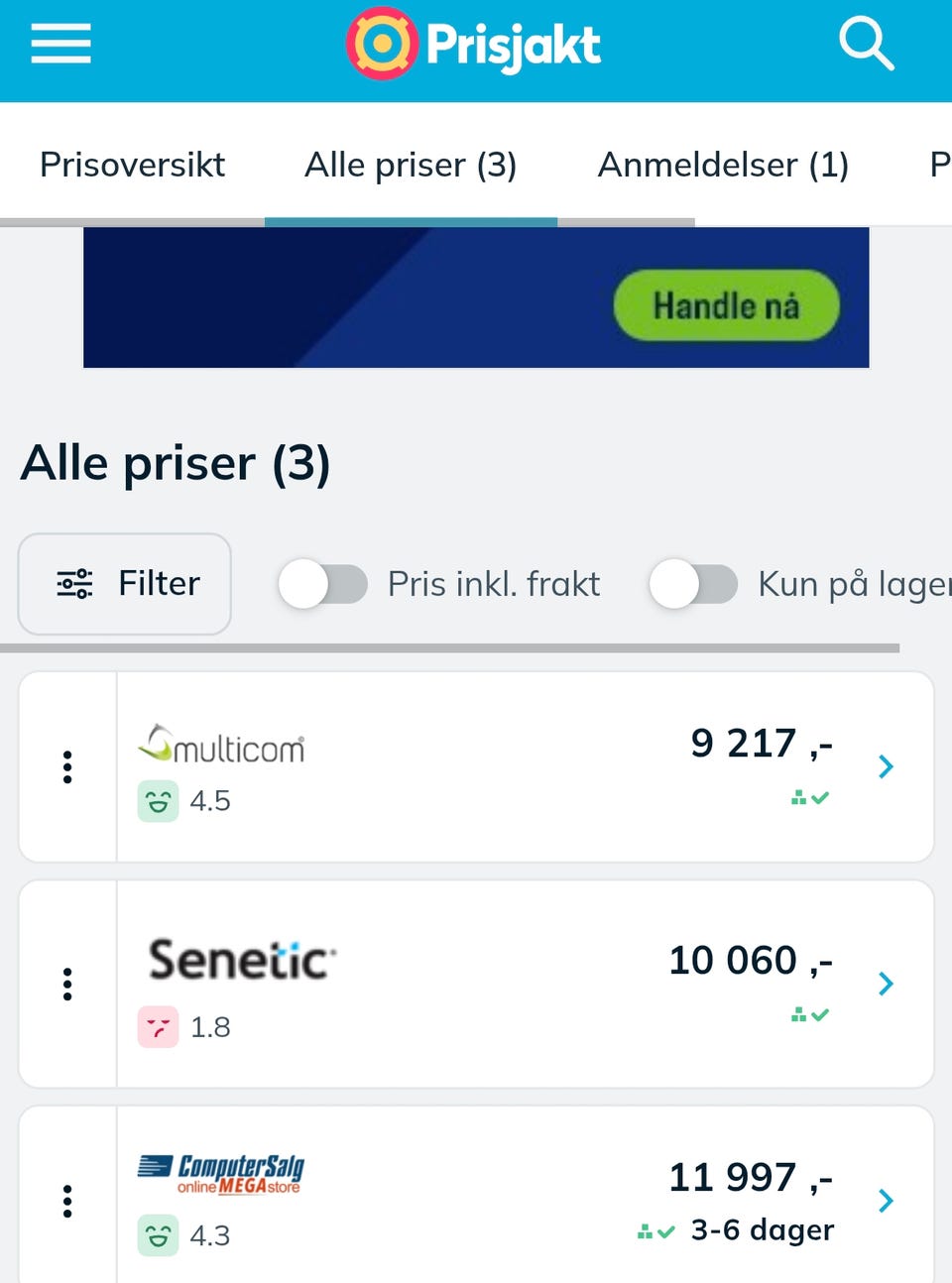The width and height of the screenshot is (952, 1283).
Task: Switch to the Prisoversikt tab
Action: pyautogui.click(x=132, y=165)
